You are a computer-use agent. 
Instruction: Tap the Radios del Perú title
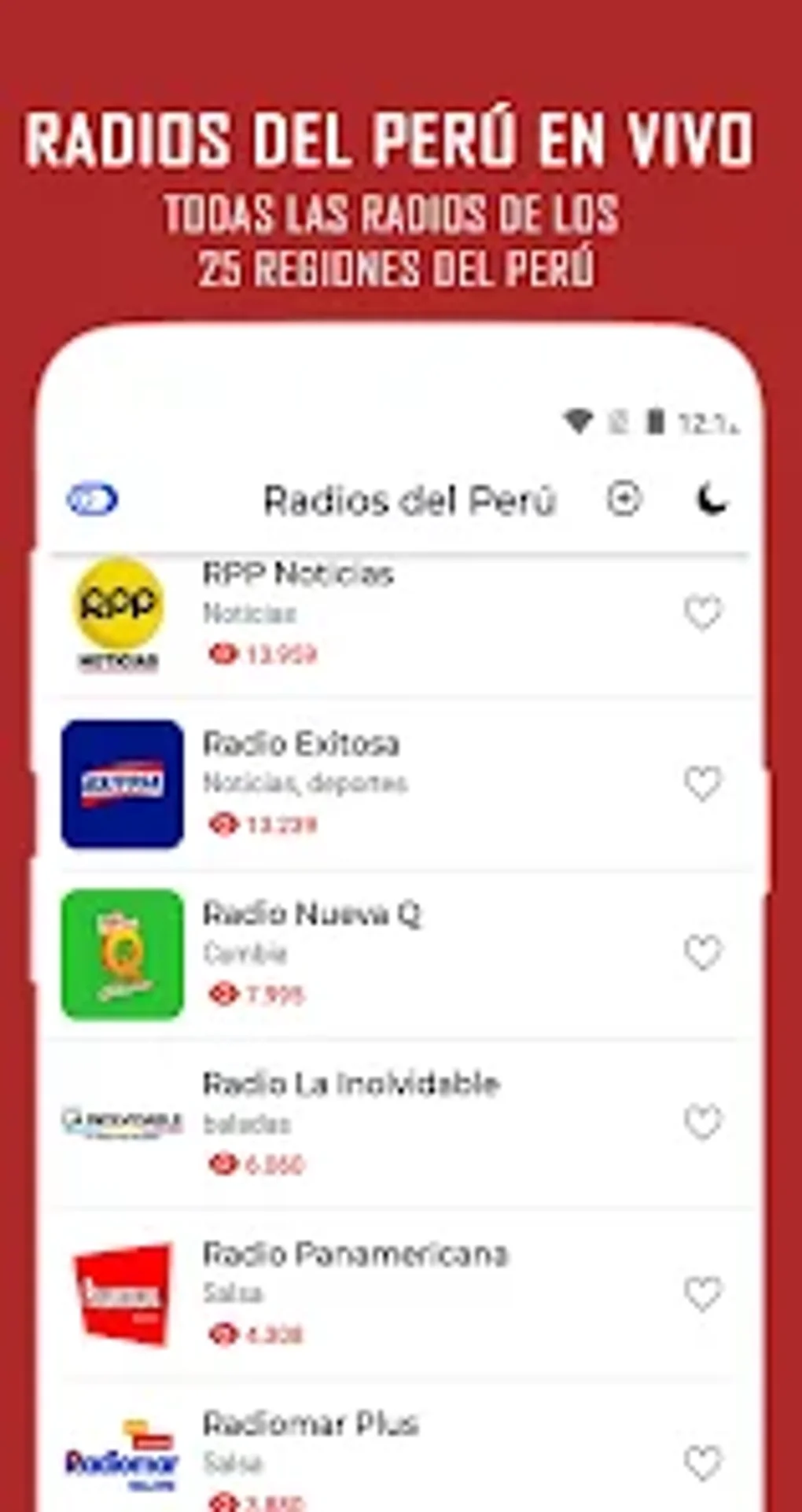tap(410, 499)
